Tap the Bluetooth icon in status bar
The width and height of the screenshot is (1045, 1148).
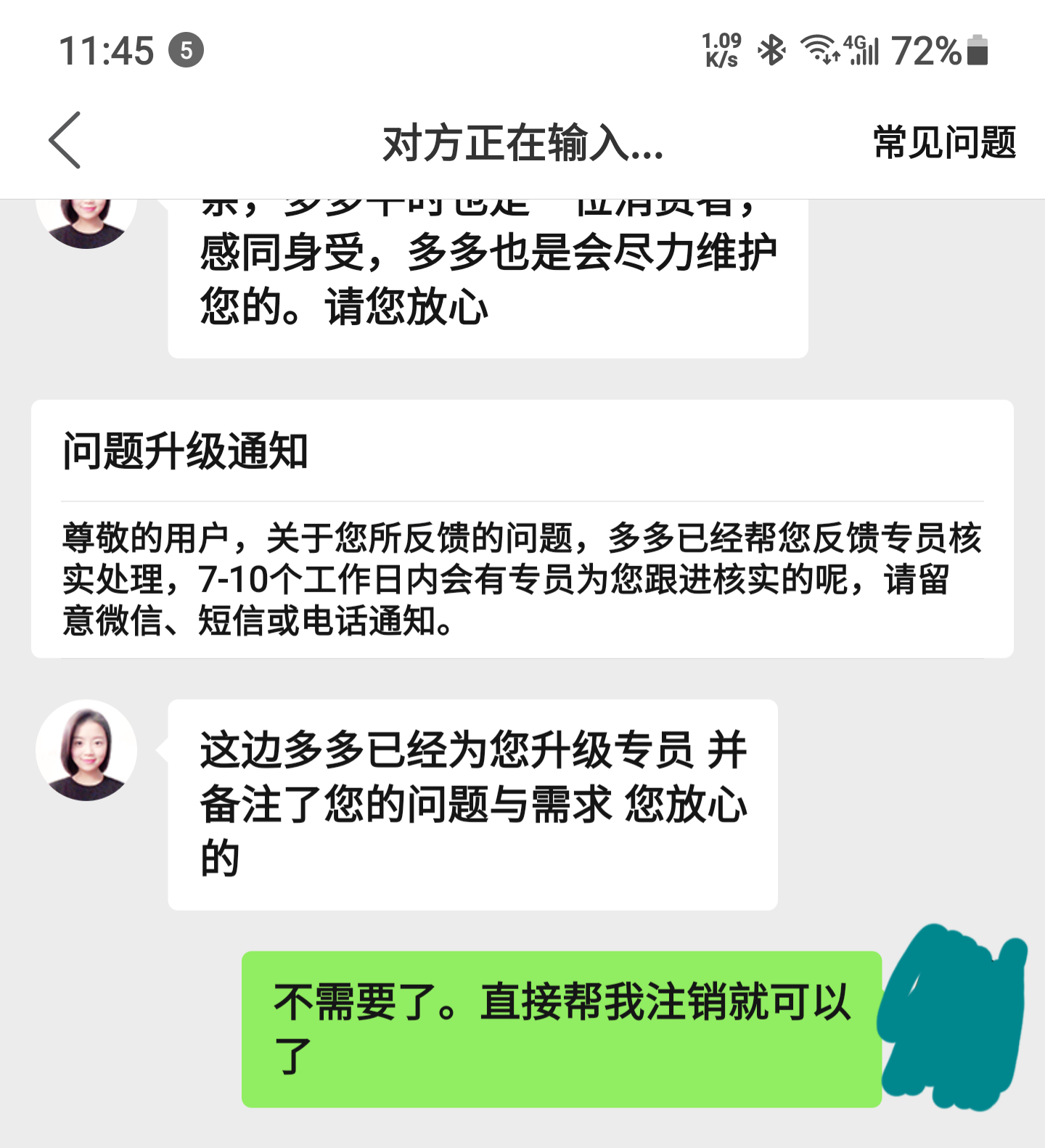[x=771, y=49]
